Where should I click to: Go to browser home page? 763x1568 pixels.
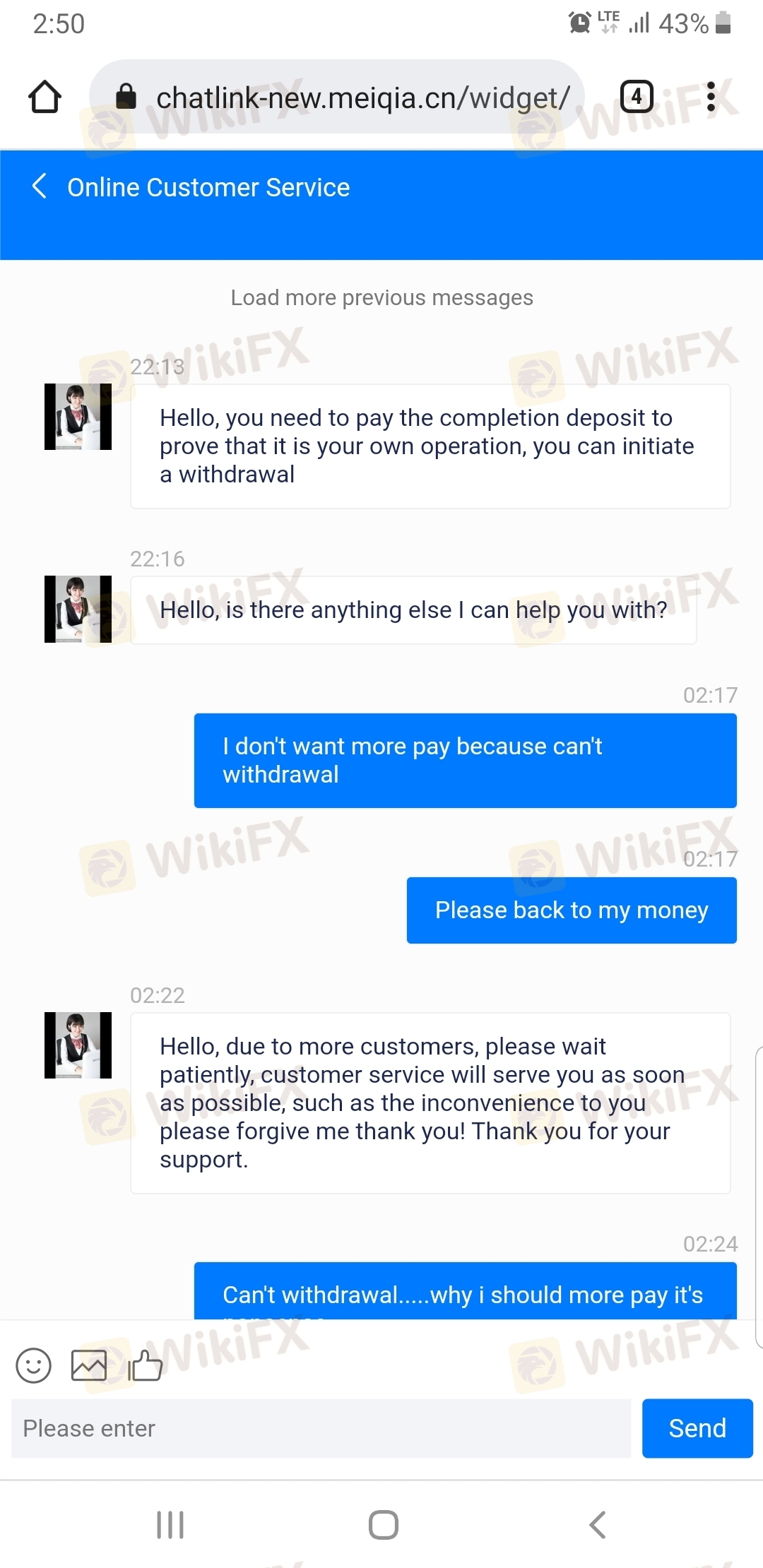tap(45, 97)
